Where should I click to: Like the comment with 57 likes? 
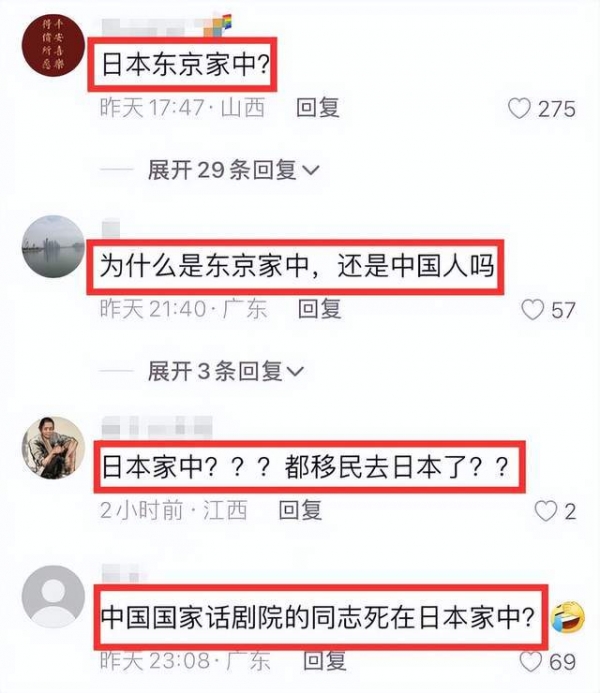[535, 309]
